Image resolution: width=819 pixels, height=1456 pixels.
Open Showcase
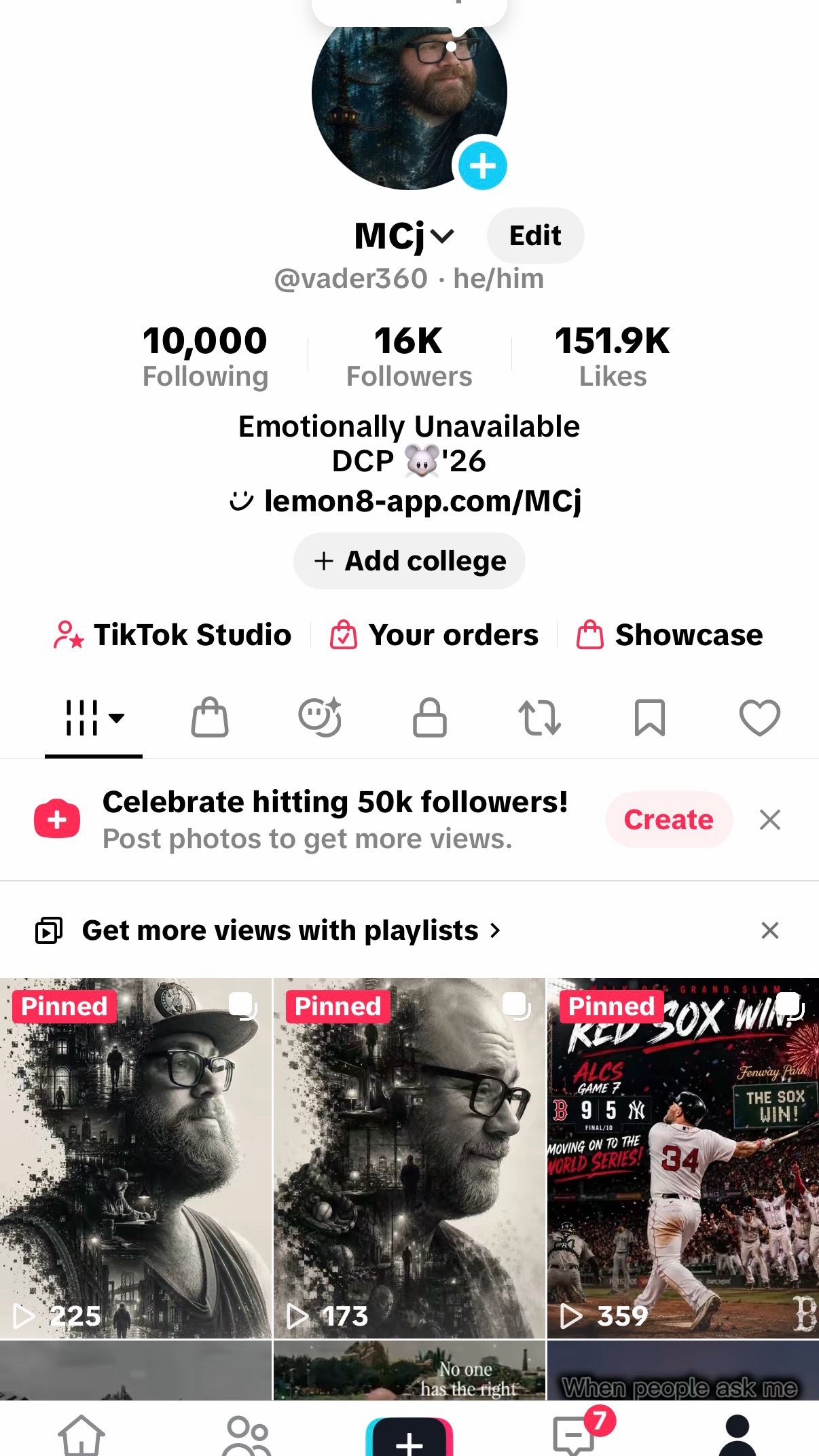point(670,635)
